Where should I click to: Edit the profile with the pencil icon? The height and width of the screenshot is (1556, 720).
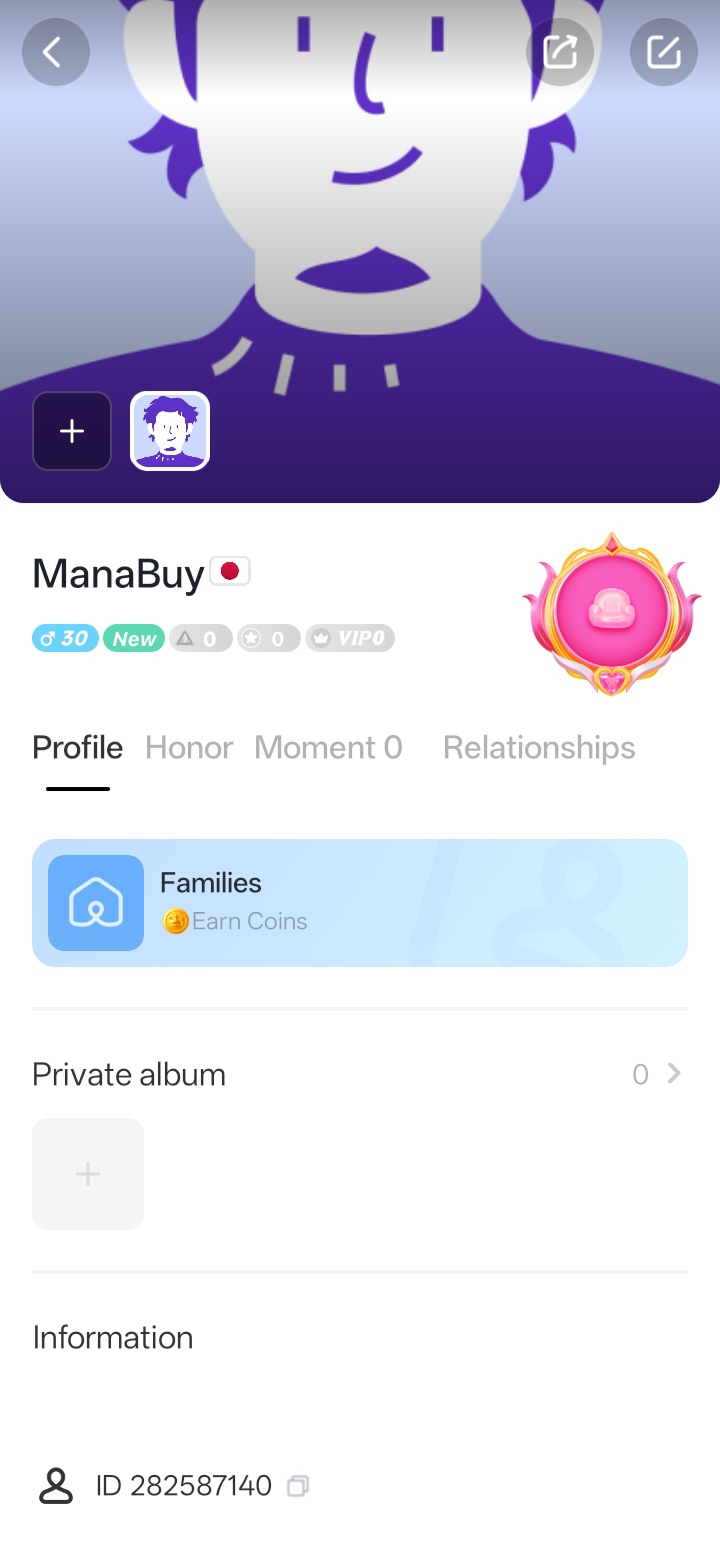tap(664, 51)
